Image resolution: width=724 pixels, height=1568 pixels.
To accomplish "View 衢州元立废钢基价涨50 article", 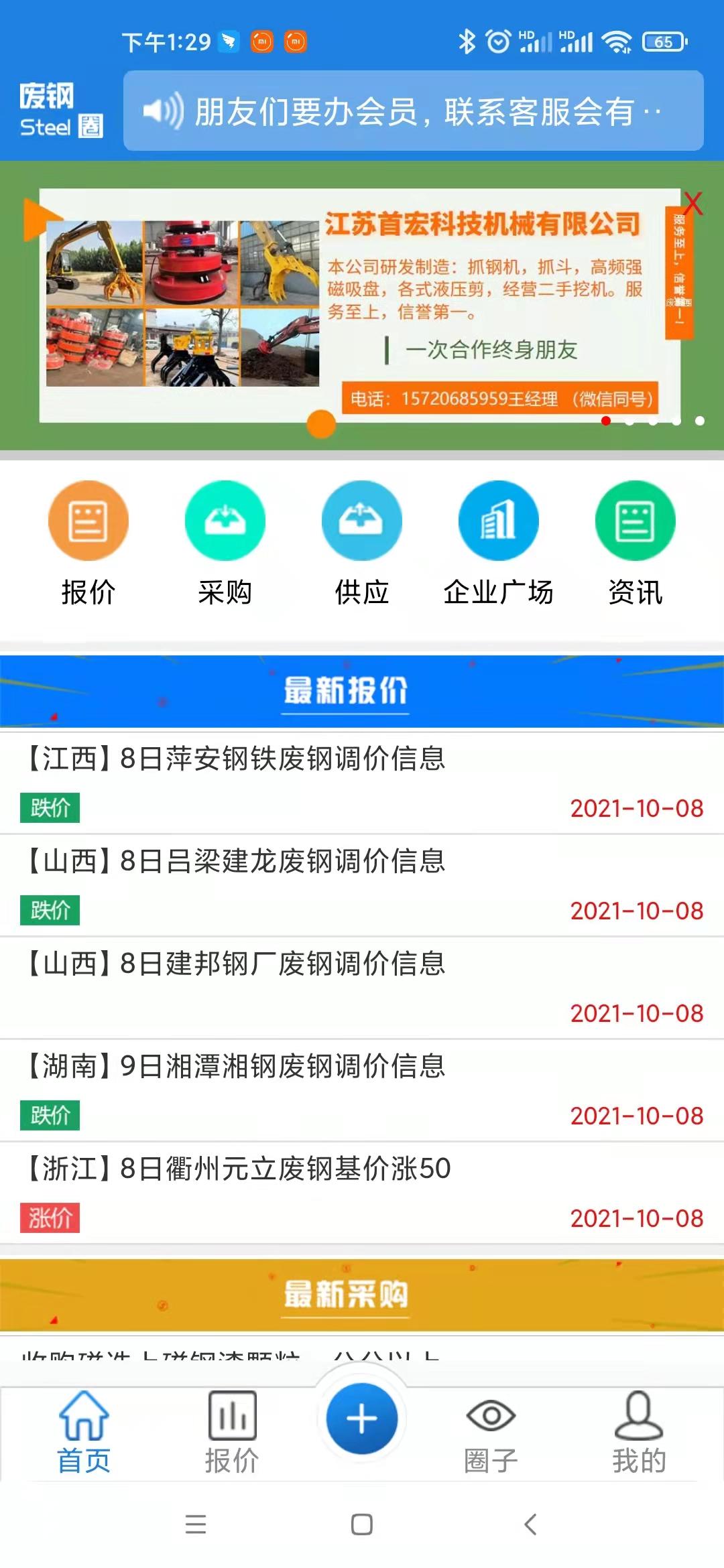I will pos(239,1169).
